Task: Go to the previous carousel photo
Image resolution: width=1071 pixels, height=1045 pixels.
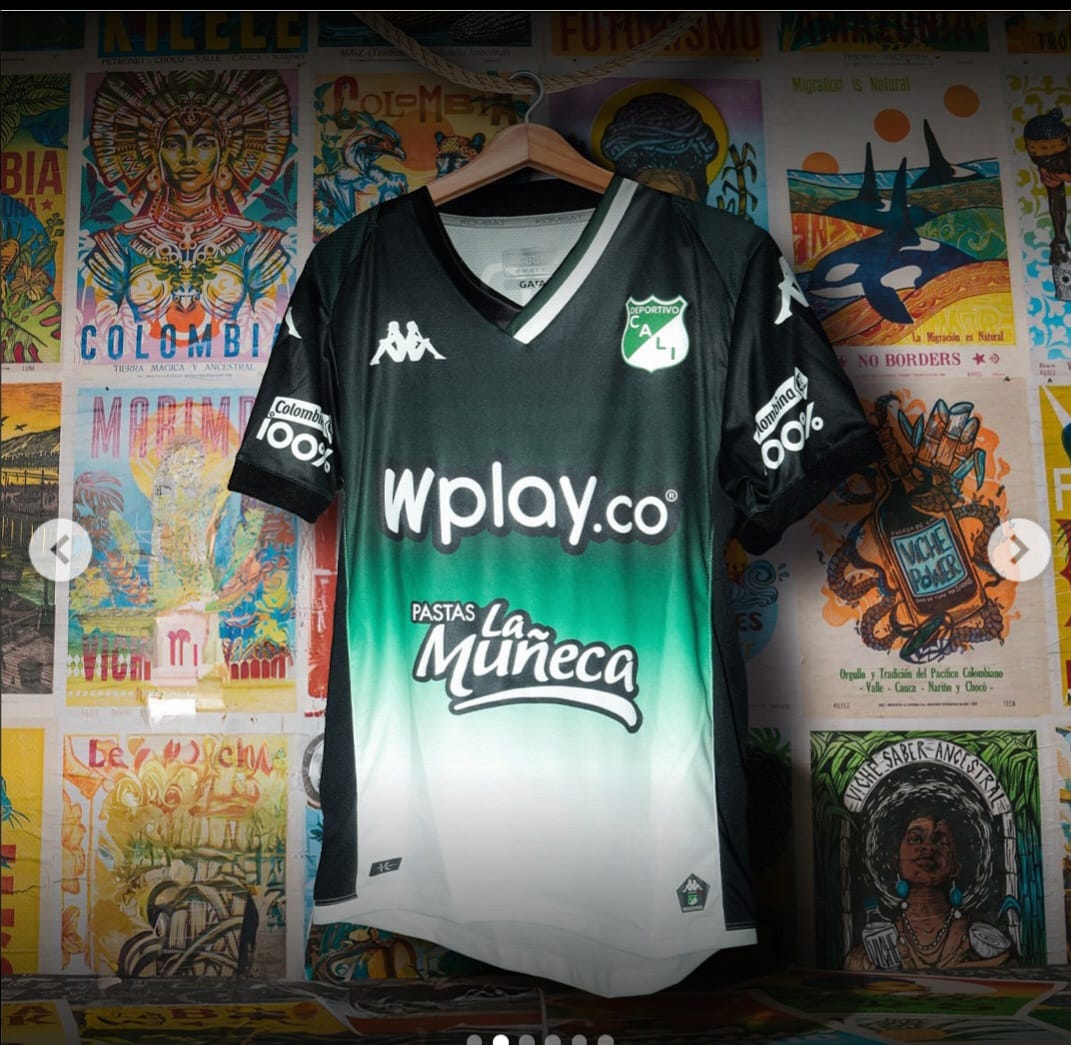Action: tap(60, 549)
